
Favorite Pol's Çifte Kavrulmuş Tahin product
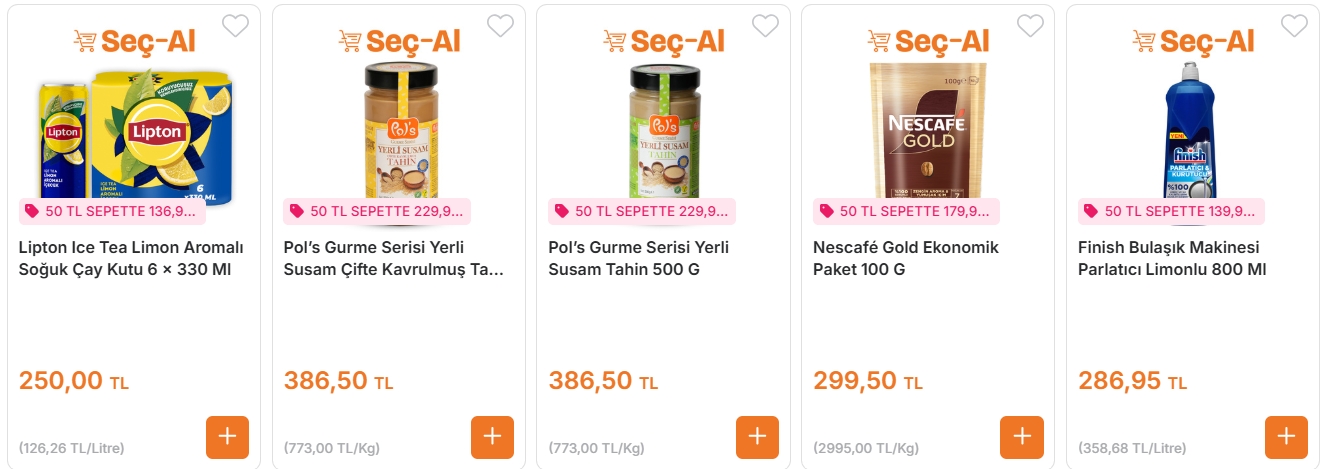pyautogui.click(x=500, y=26)
